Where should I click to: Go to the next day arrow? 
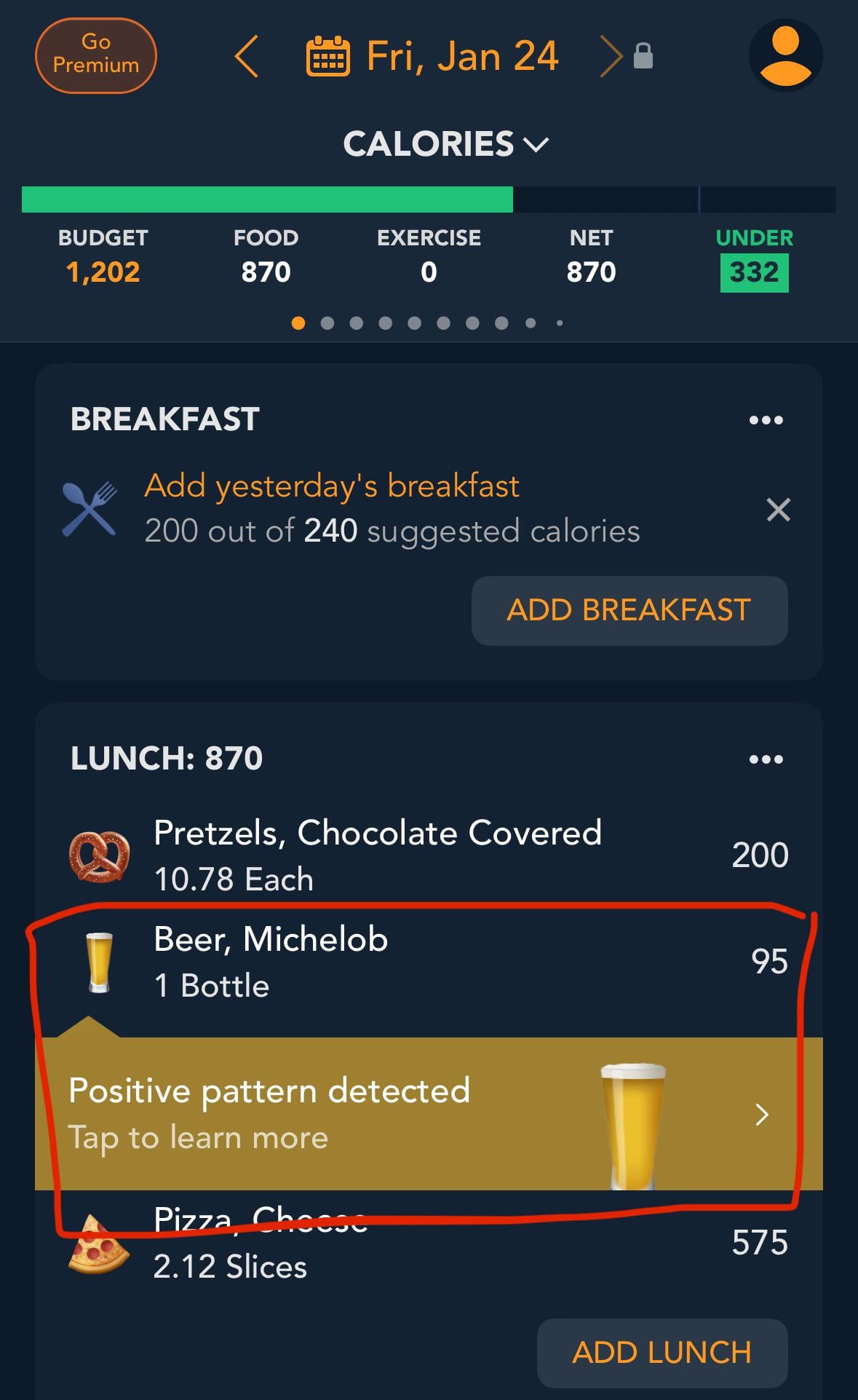pyautogui.click(x=611, y=57)
